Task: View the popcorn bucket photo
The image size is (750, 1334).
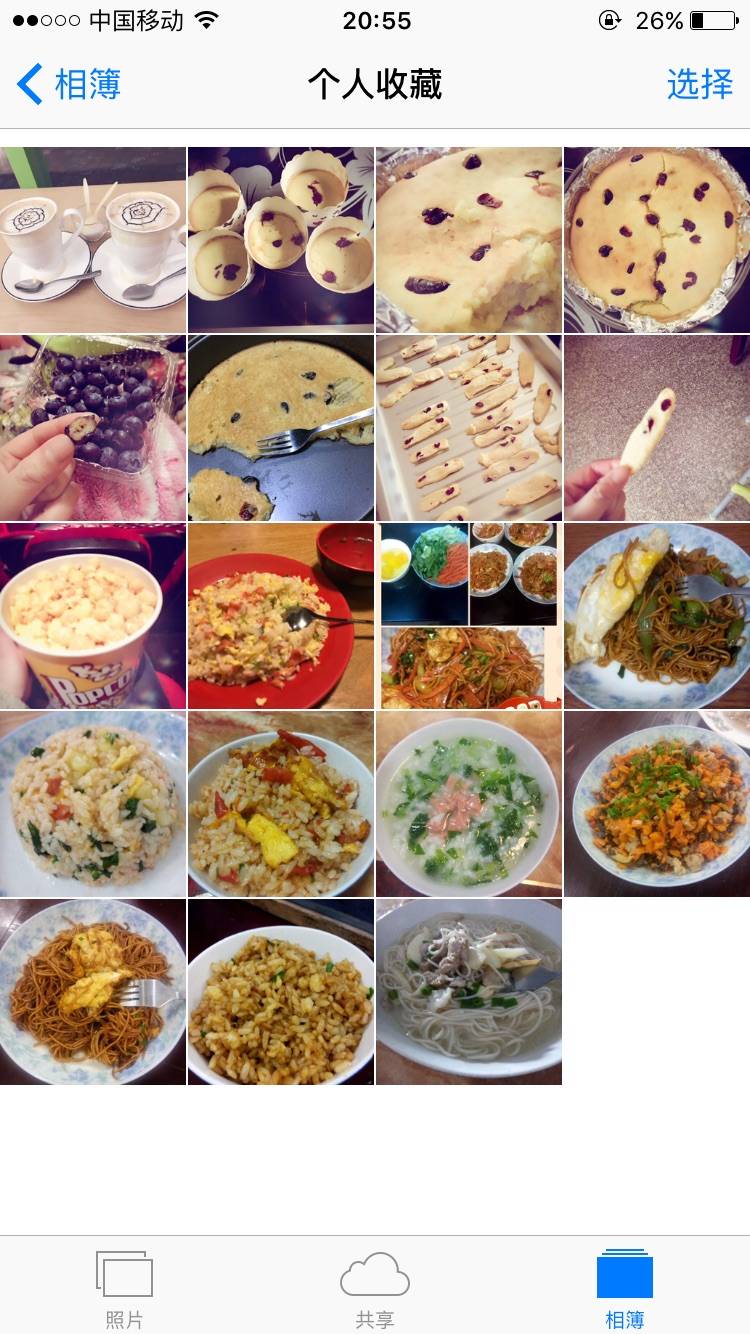Action: pyautogui.click(x=93, y=616)
